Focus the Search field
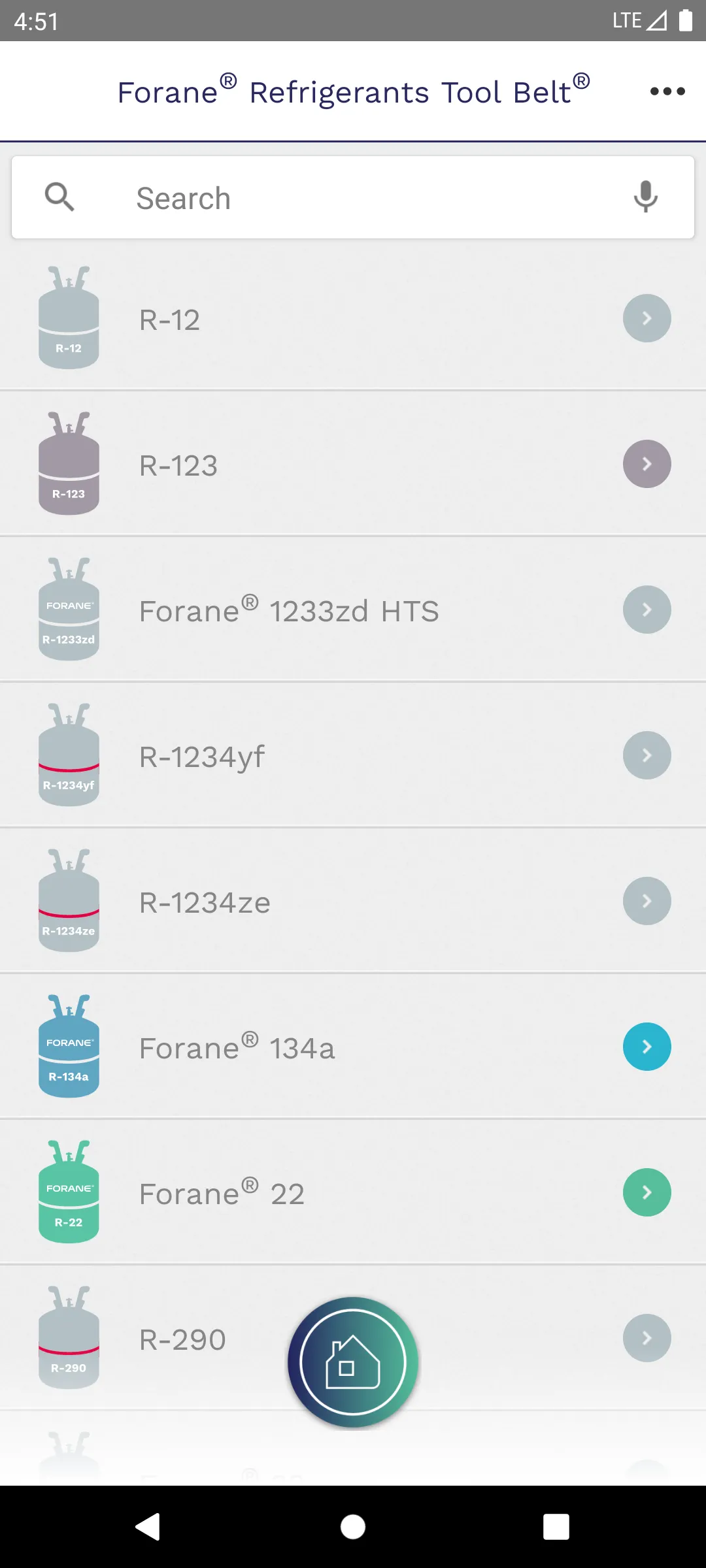 pos(353,198)
